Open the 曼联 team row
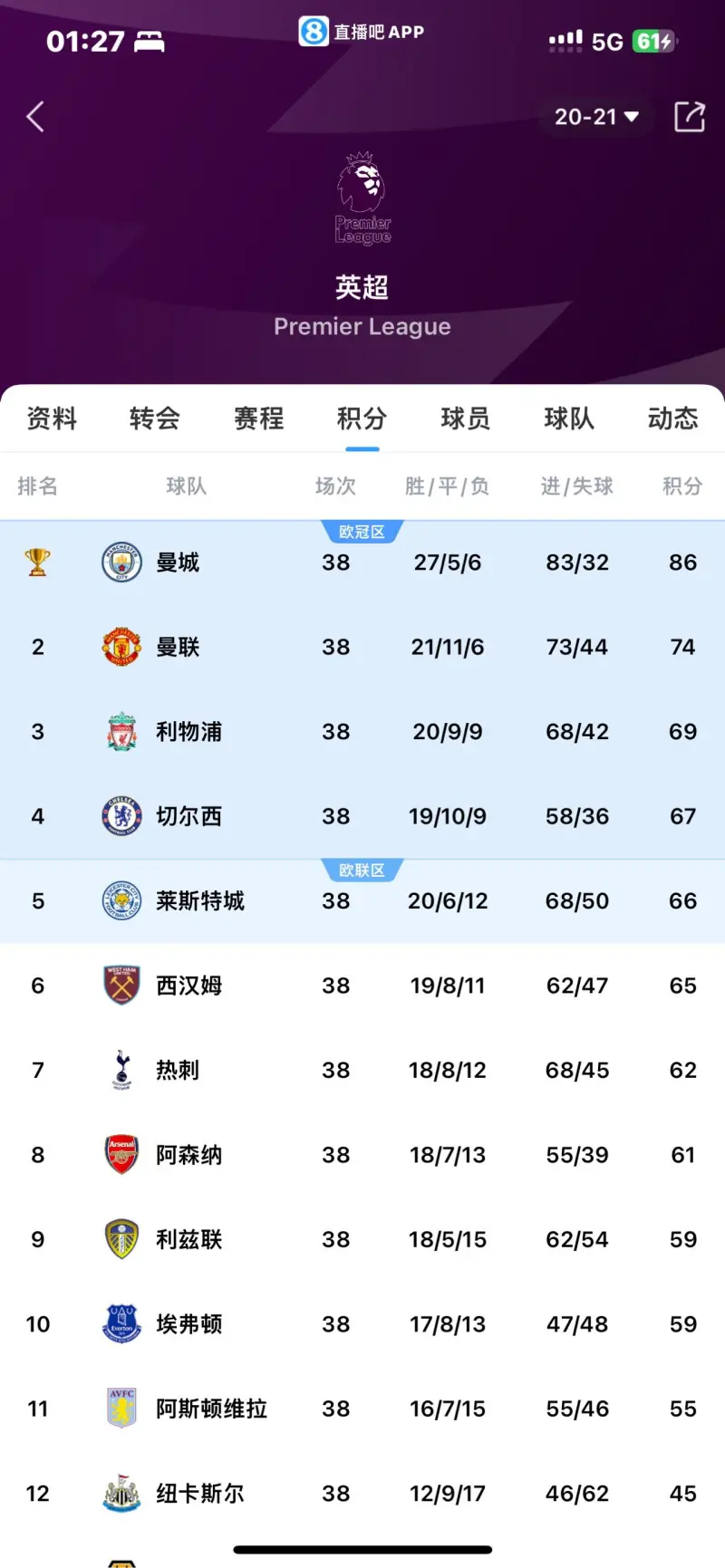 pyautogui.click(x=362, y=647)
